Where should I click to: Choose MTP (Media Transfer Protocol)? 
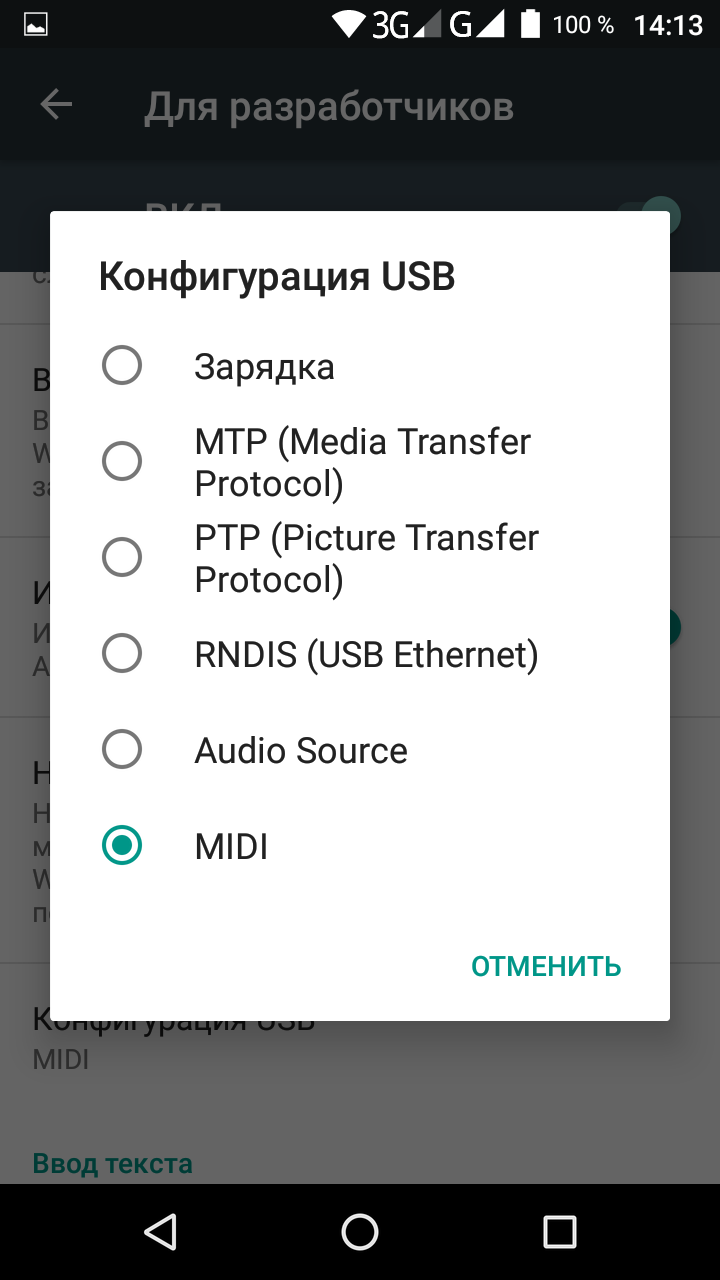point(122,462)
